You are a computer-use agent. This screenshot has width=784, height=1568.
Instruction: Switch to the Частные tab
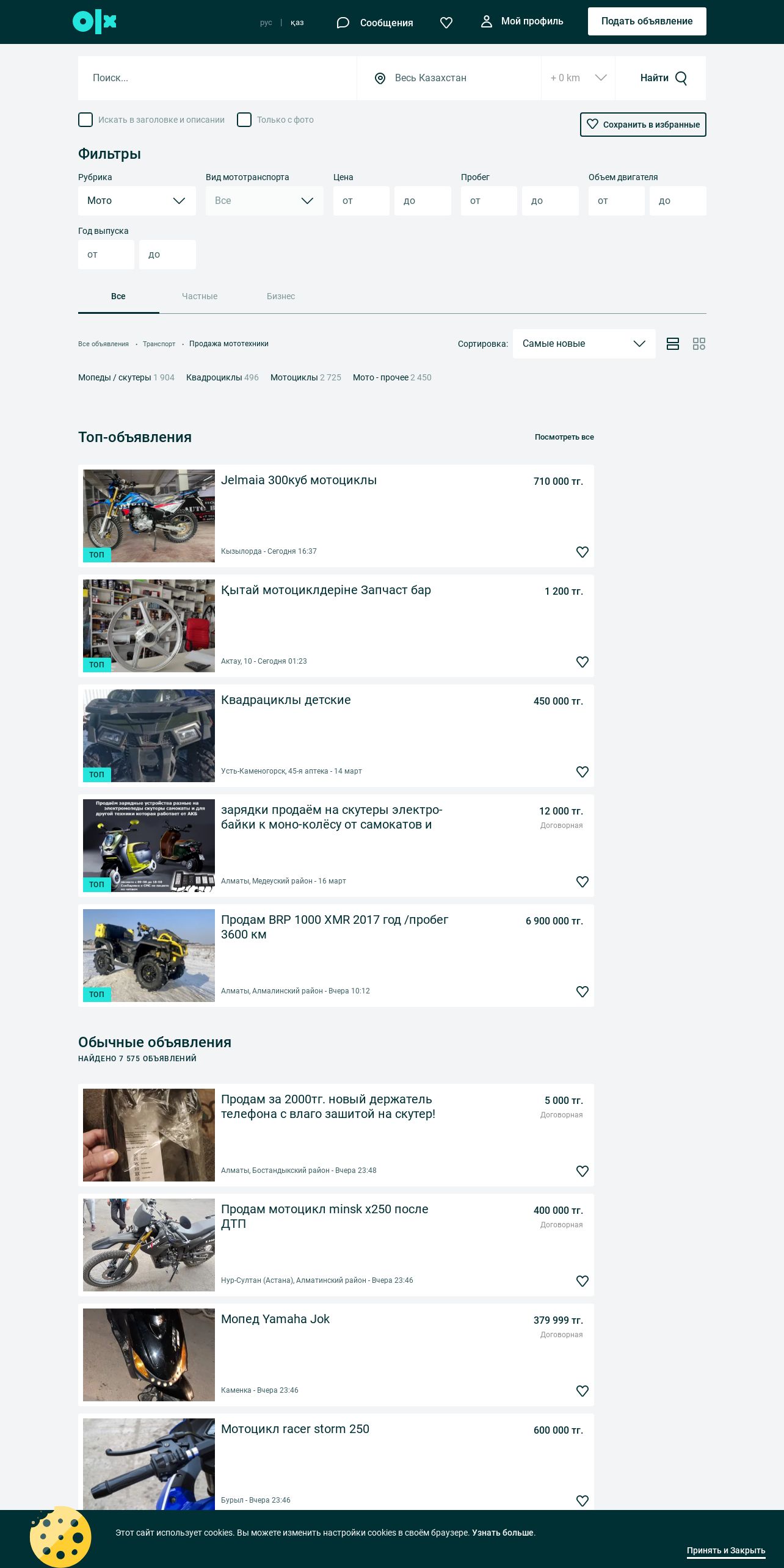200,296
